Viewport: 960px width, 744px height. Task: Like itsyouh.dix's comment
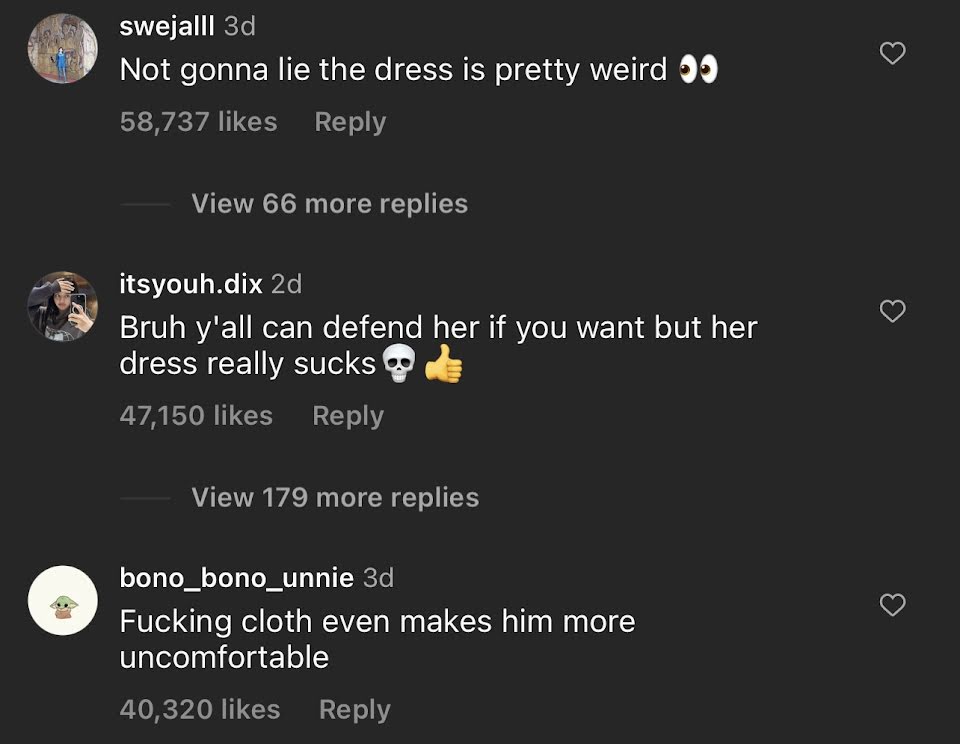892,311
